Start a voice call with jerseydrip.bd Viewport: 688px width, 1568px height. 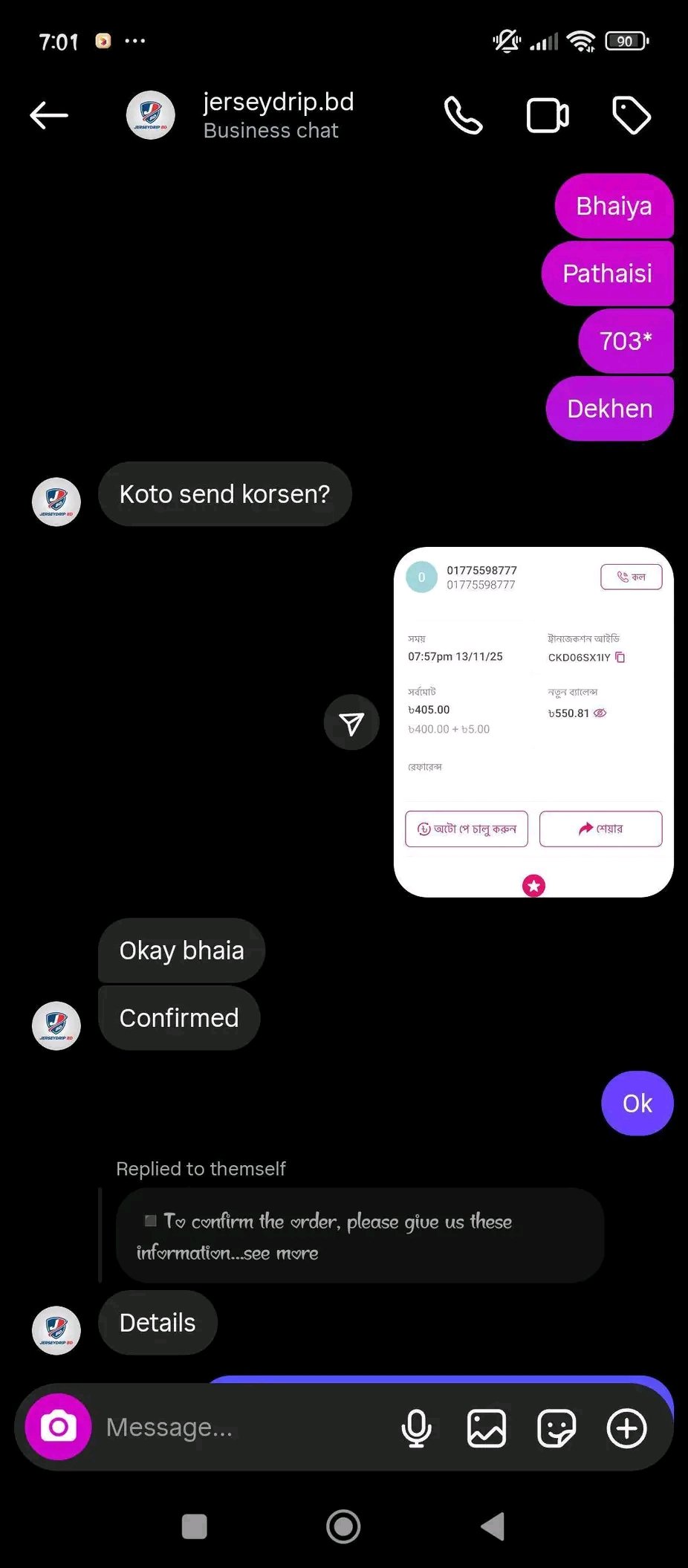[x=464, y=115]
